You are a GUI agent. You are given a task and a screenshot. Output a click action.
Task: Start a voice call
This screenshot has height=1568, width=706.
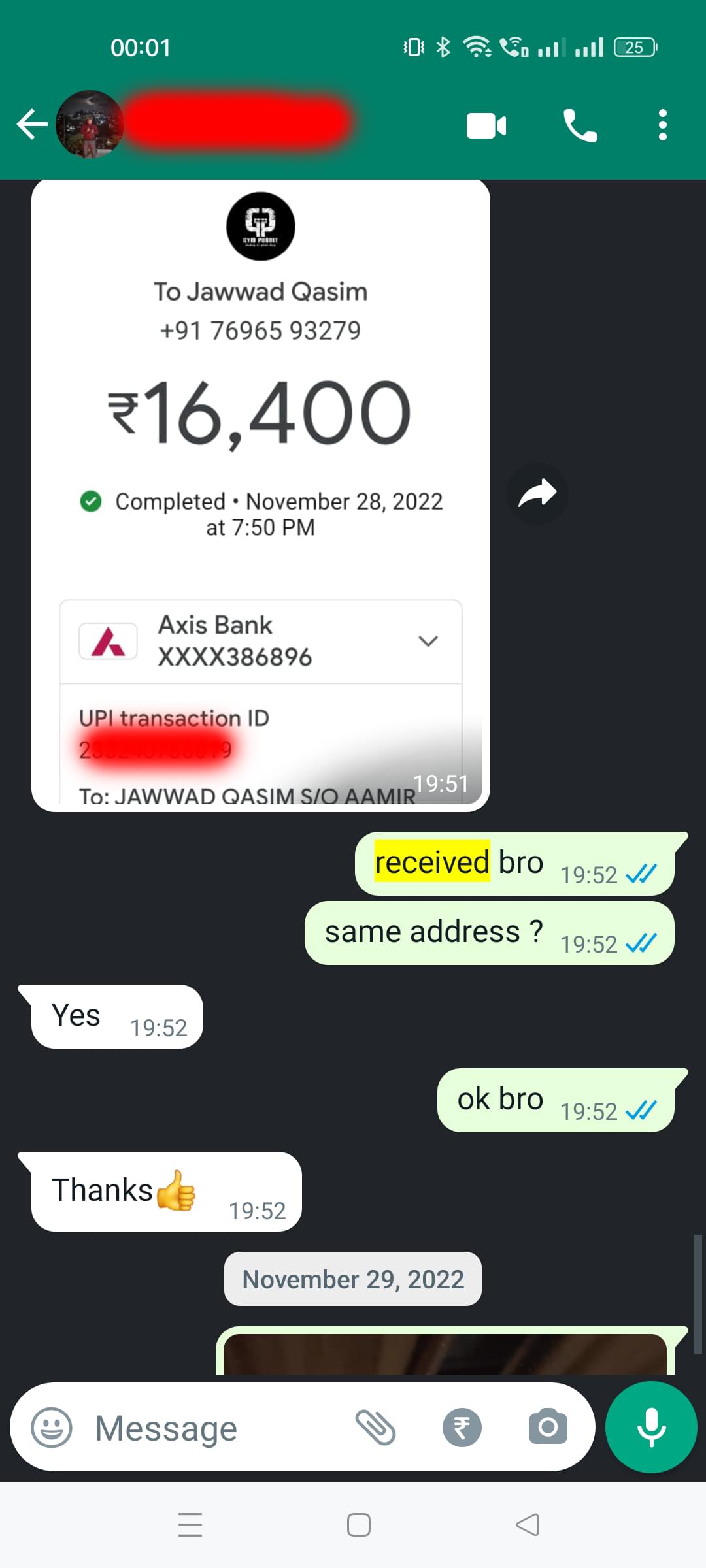point(580,125)
